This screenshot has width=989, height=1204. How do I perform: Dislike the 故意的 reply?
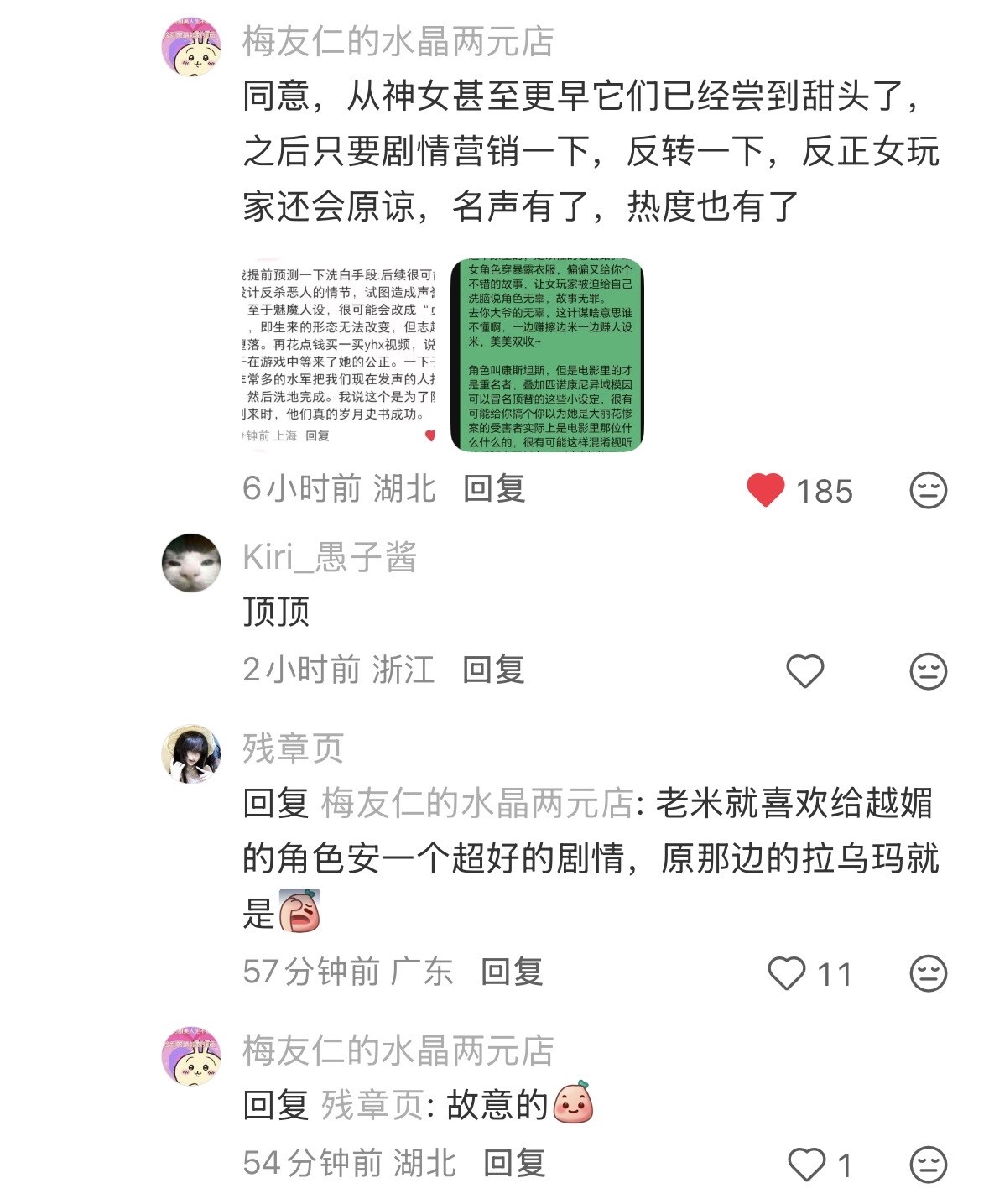point(928,1165)
